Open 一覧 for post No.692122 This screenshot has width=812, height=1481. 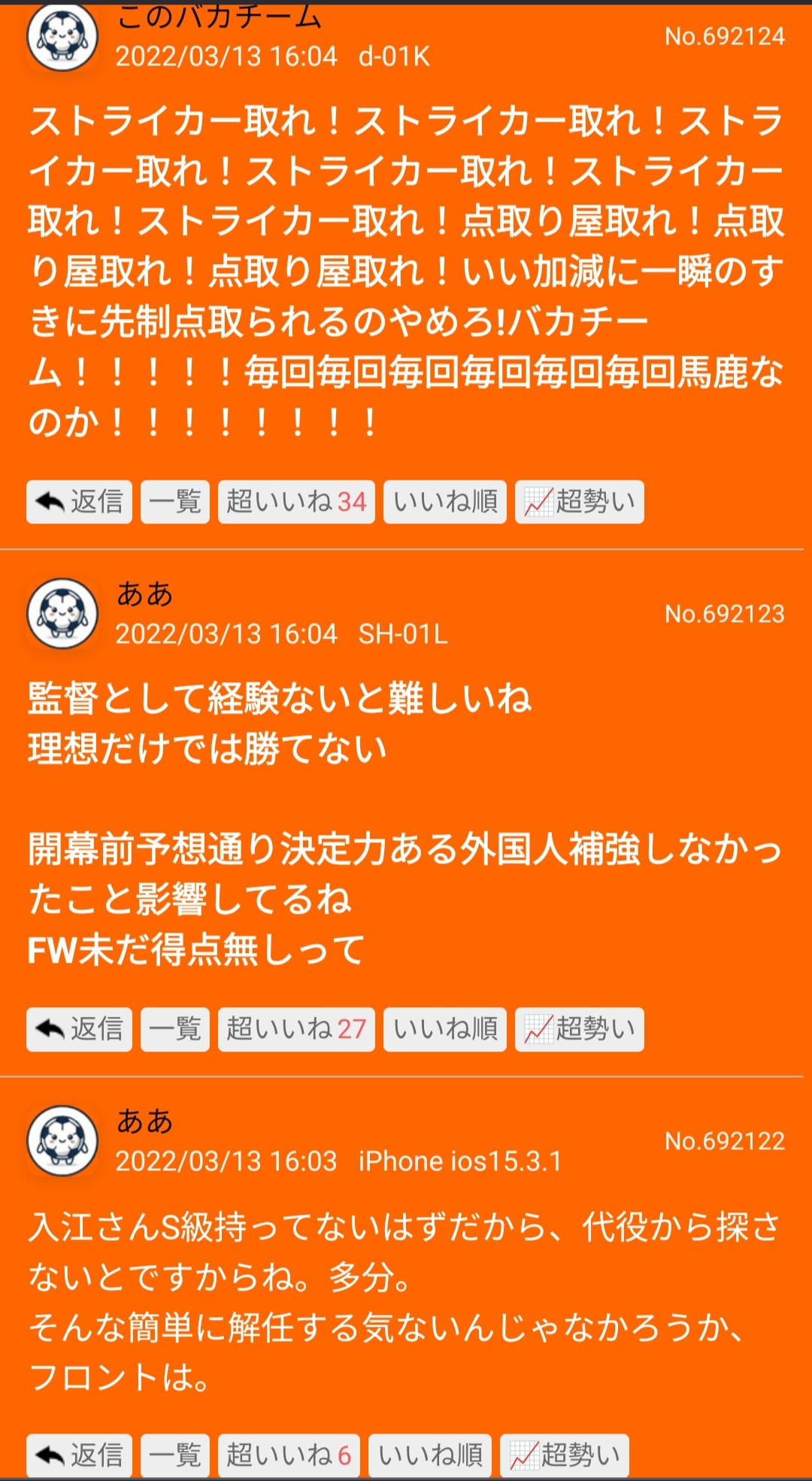coord(174,1455)
